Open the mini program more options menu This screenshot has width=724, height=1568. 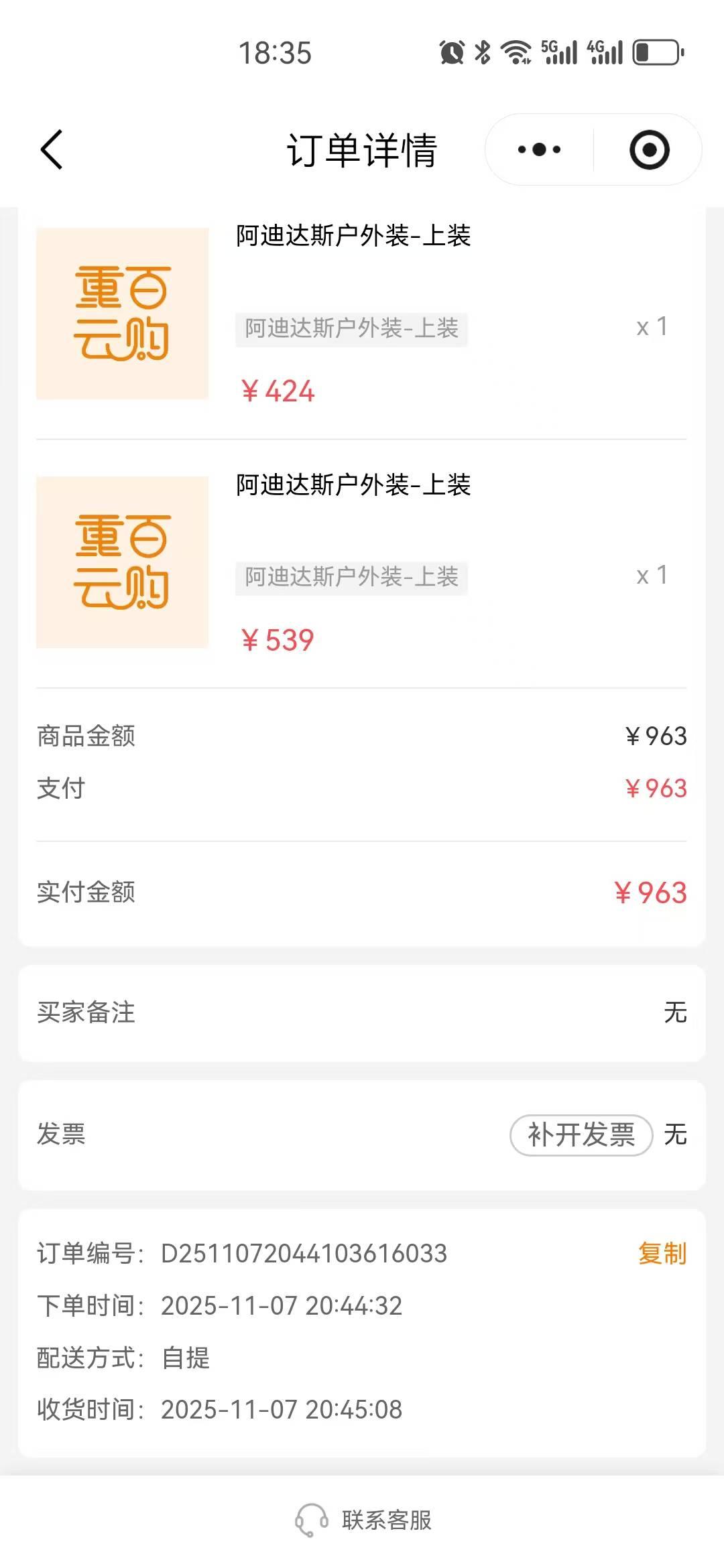click(x=540, y=149)
